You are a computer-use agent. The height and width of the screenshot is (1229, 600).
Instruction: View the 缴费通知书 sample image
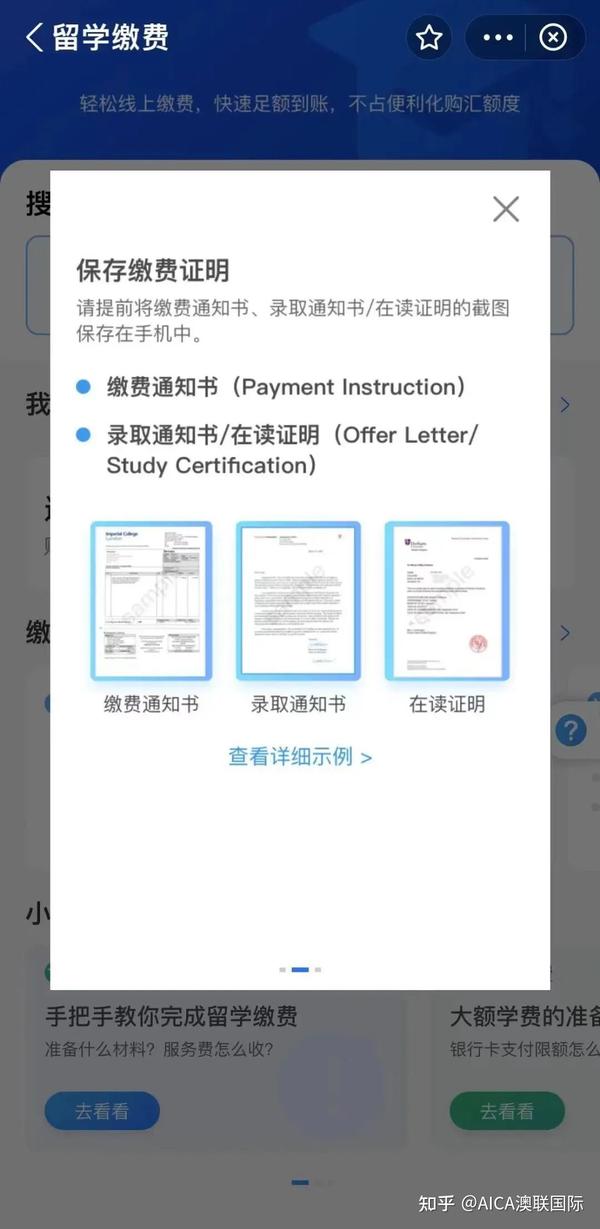coord(151,601)
